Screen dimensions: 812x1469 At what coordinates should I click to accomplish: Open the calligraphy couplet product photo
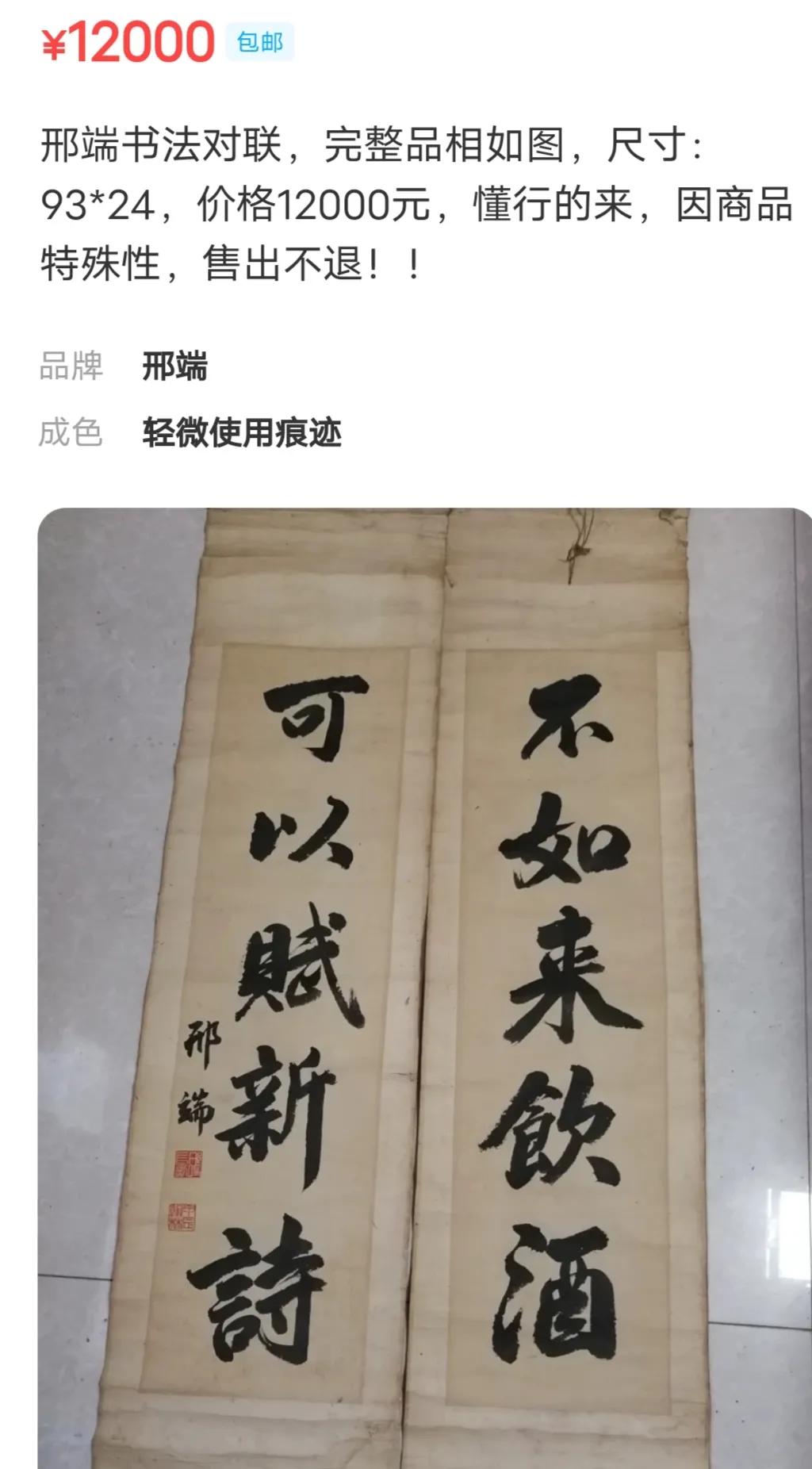(424, 988)
